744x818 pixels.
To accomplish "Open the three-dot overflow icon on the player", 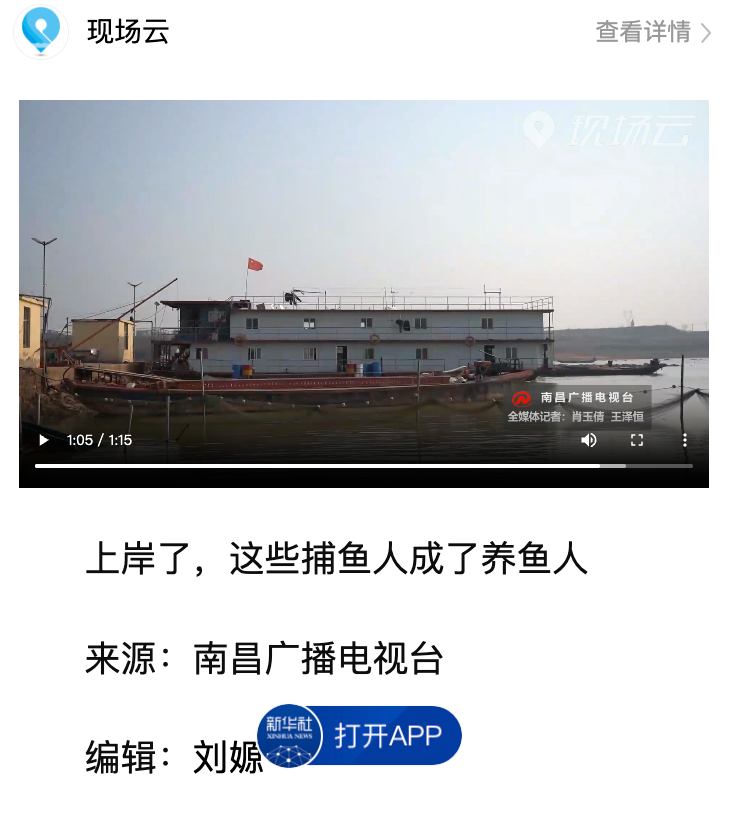I will 684,440.
